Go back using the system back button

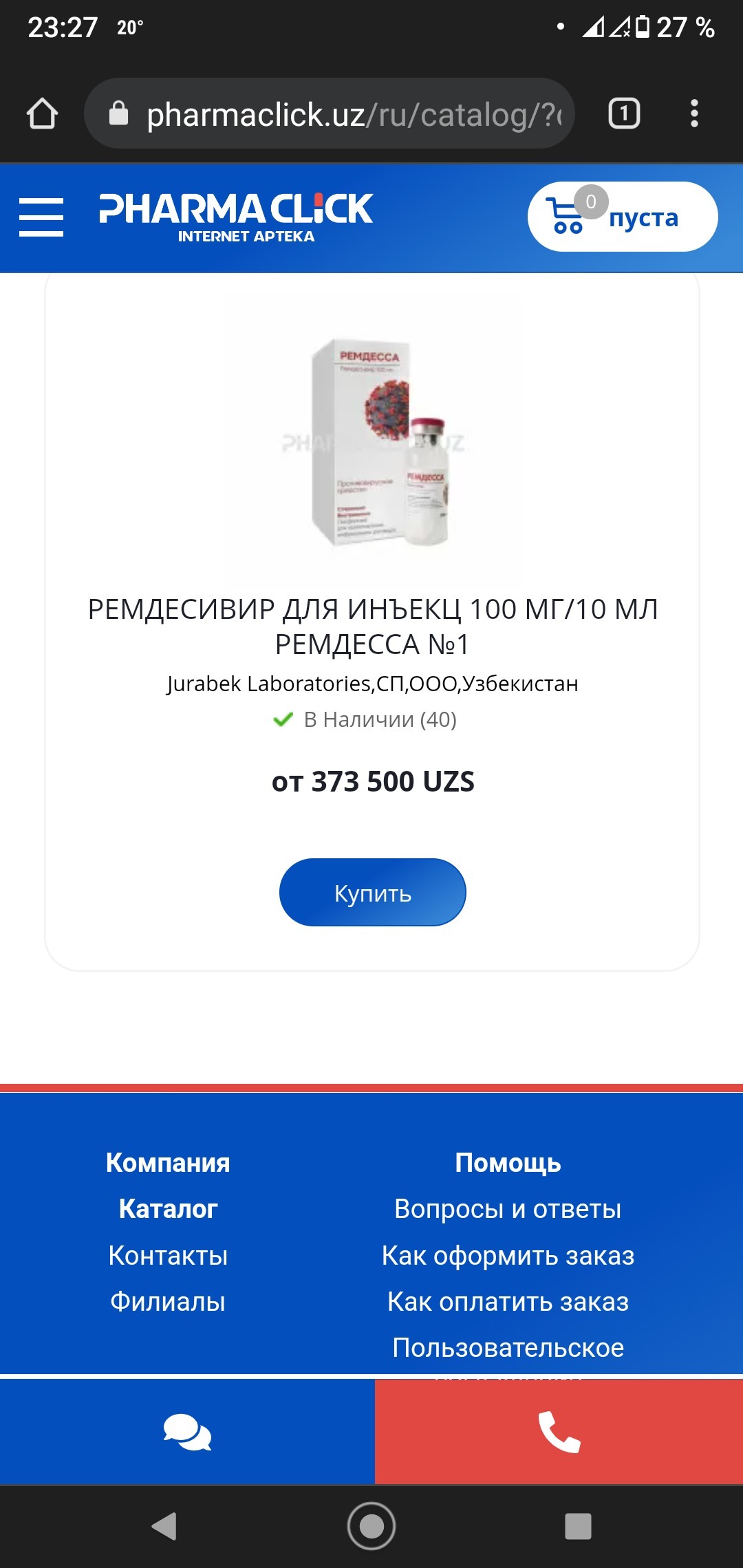[164, 1526]
